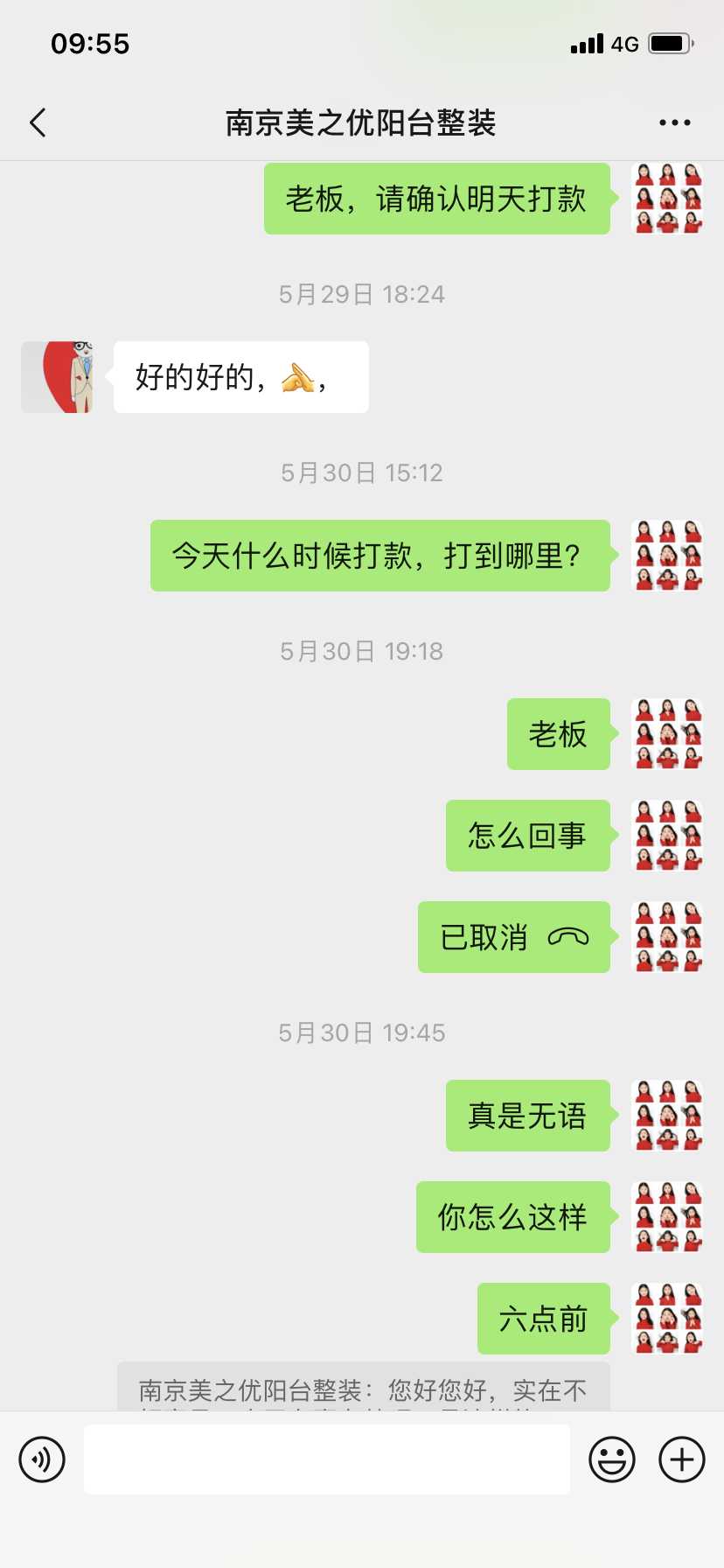The image size is (724, 1568).
Task: Open the chat info overflow menu
Action: (674, 123)
